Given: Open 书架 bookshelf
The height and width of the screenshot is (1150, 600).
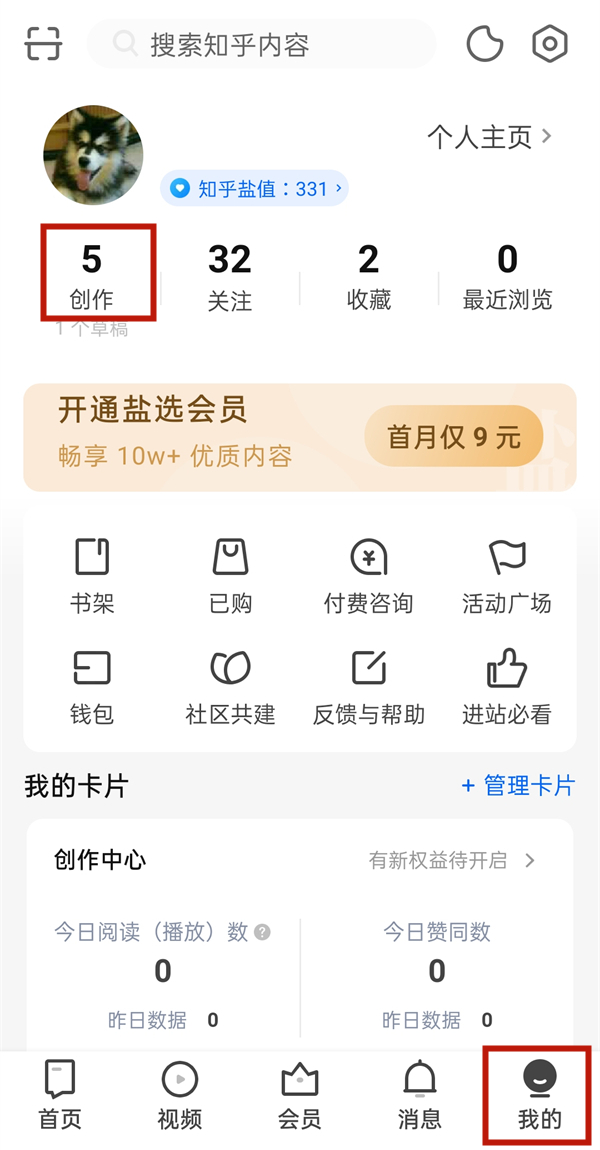Looking at the screenshot, I should click(x=92, y=575).
